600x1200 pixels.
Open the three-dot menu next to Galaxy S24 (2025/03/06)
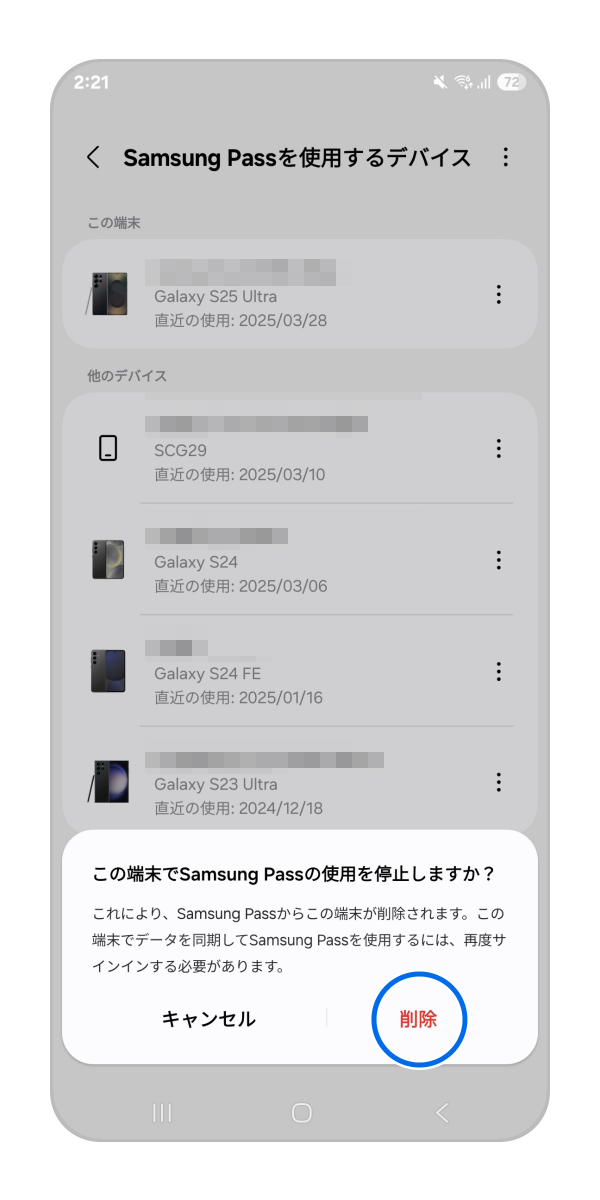498,560
